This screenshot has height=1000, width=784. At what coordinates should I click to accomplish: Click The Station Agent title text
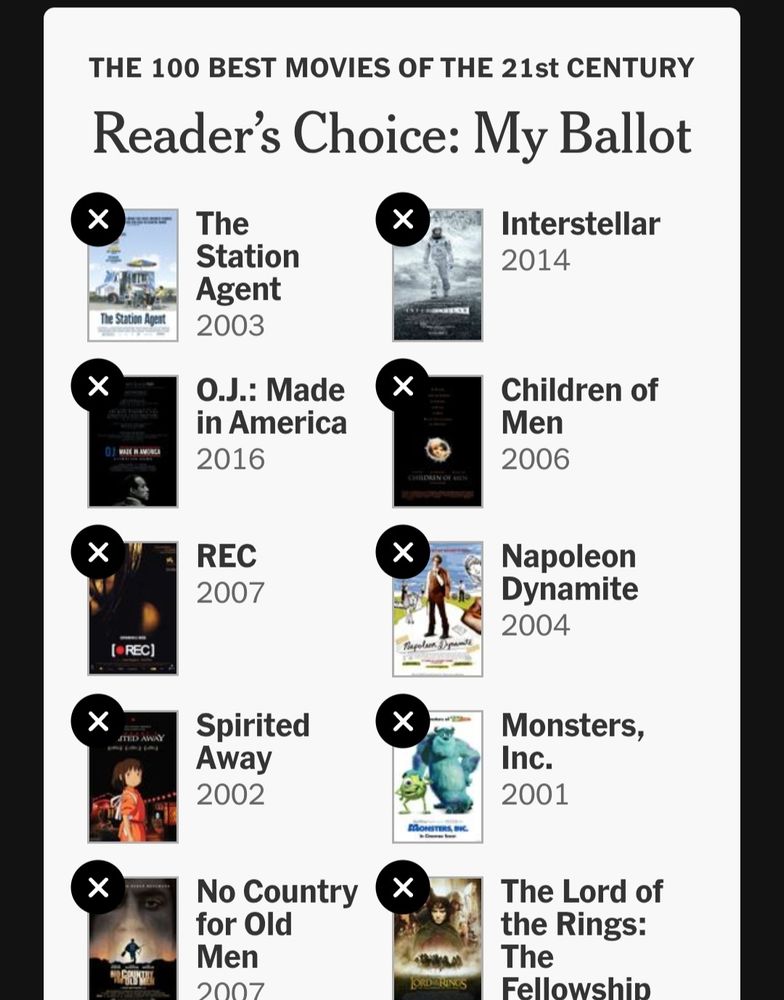point(247,256)
